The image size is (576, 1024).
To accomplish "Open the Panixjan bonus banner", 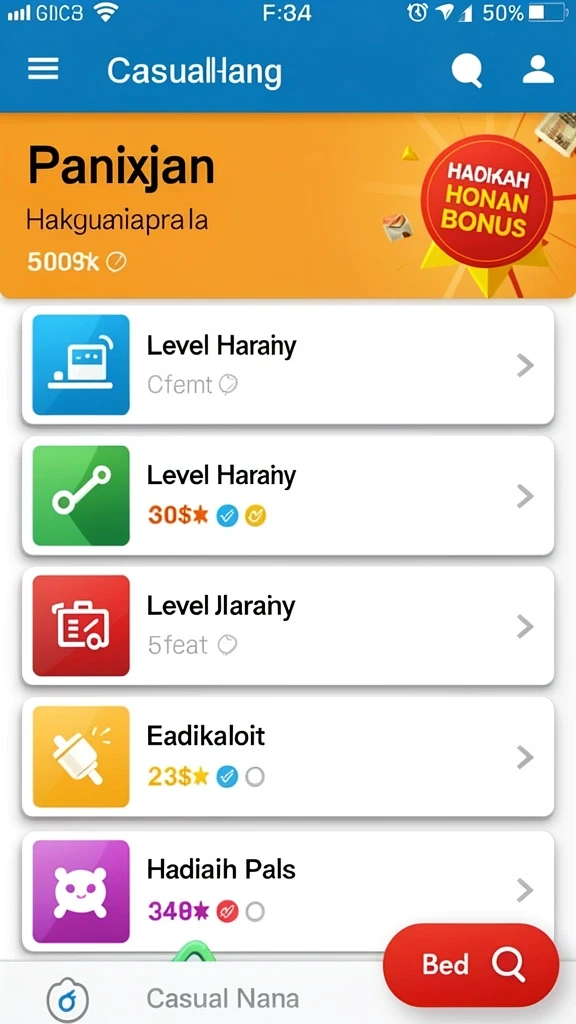I will pos(288,205).
